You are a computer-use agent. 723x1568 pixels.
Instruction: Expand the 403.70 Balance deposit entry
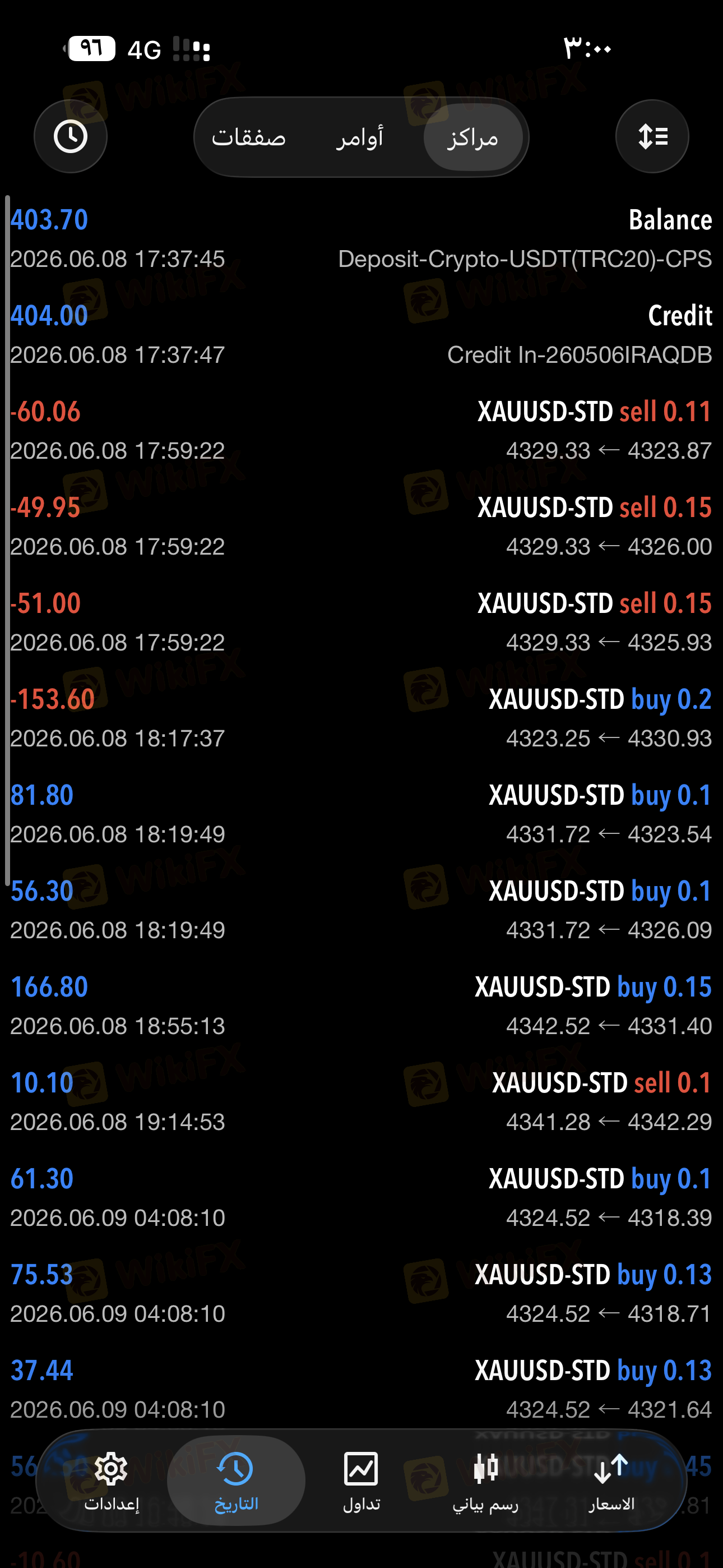coord(361,239)
